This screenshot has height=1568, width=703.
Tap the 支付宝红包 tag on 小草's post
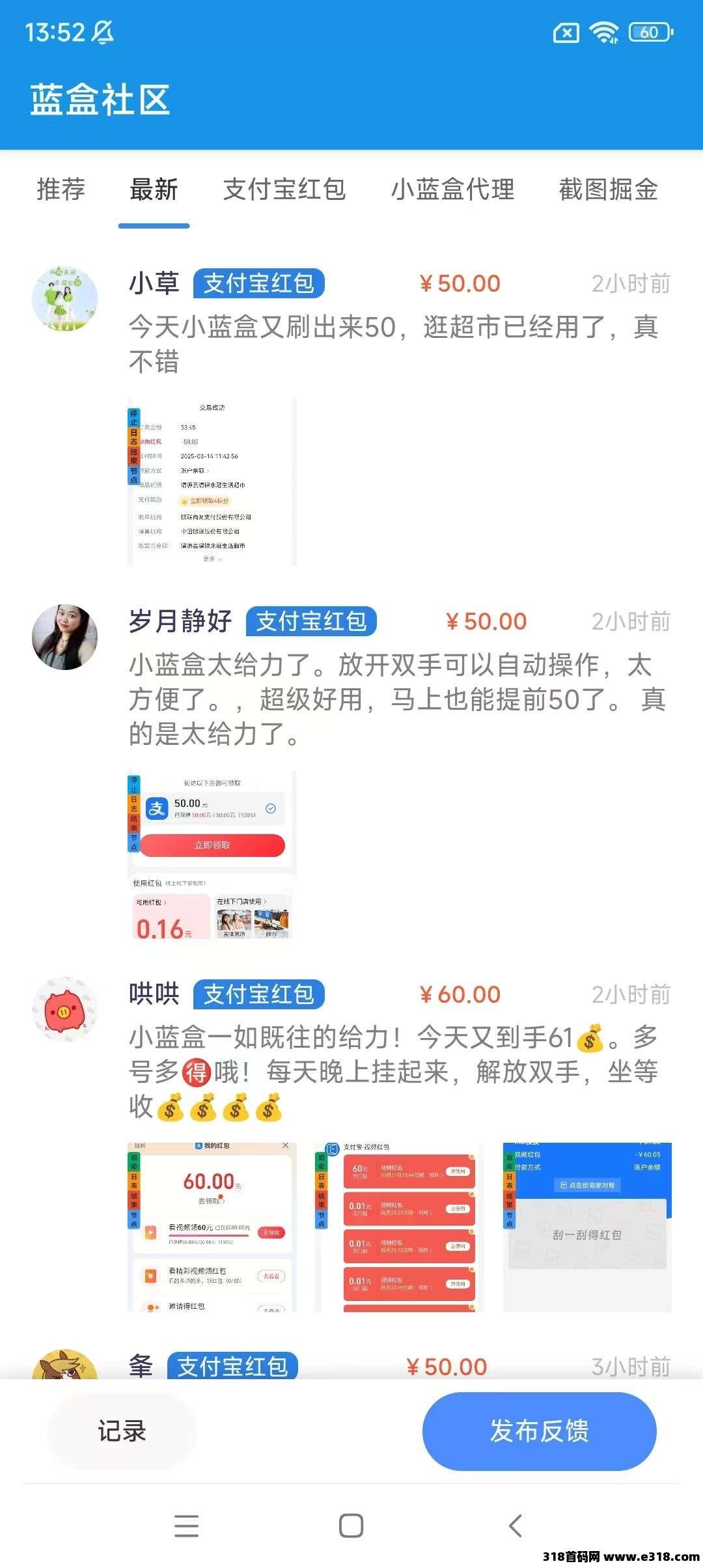tap(258, 284)
